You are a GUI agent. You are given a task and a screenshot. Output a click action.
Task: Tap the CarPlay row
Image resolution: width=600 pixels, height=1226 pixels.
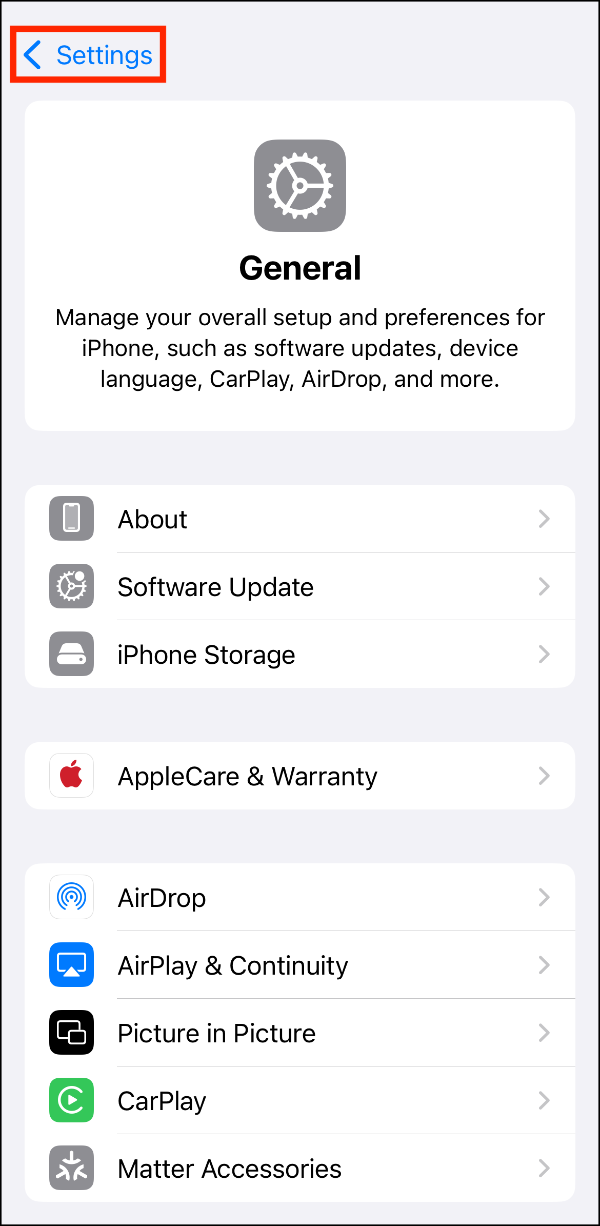[x=300, y=1101]
